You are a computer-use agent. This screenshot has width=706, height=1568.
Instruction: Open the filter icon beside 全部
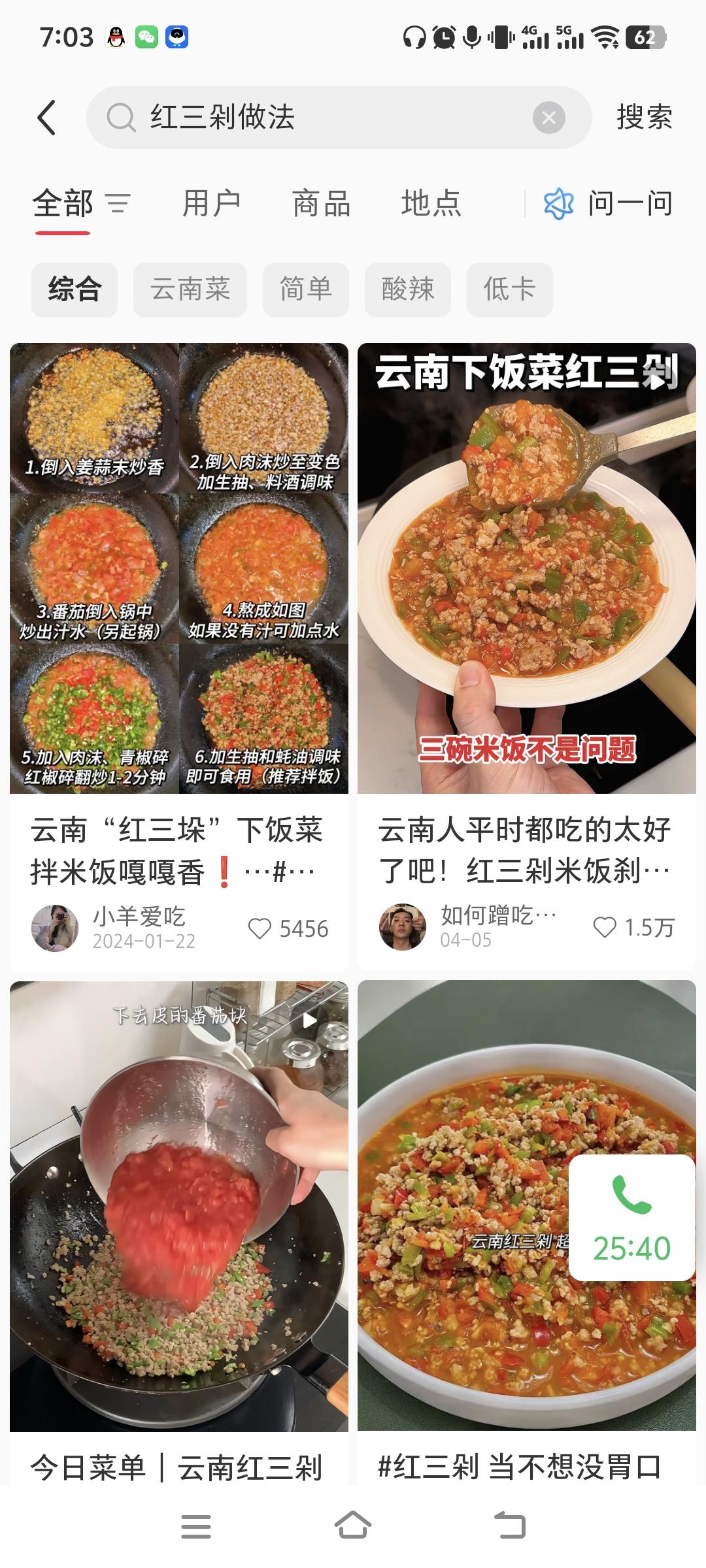click(x=118, y=204)
